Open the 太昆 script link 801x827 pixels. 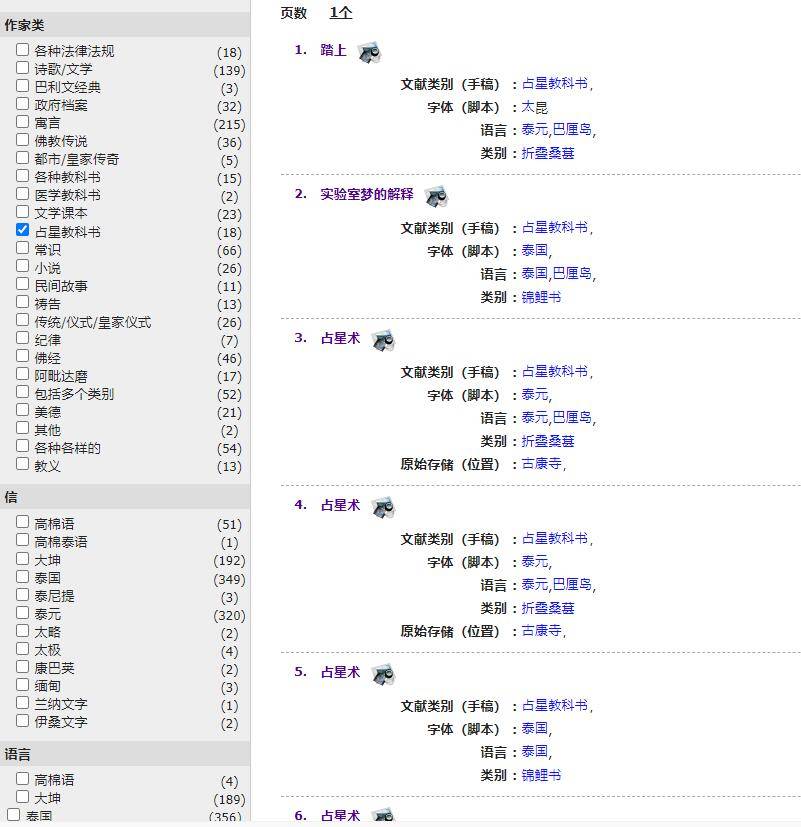coord(535,107)
